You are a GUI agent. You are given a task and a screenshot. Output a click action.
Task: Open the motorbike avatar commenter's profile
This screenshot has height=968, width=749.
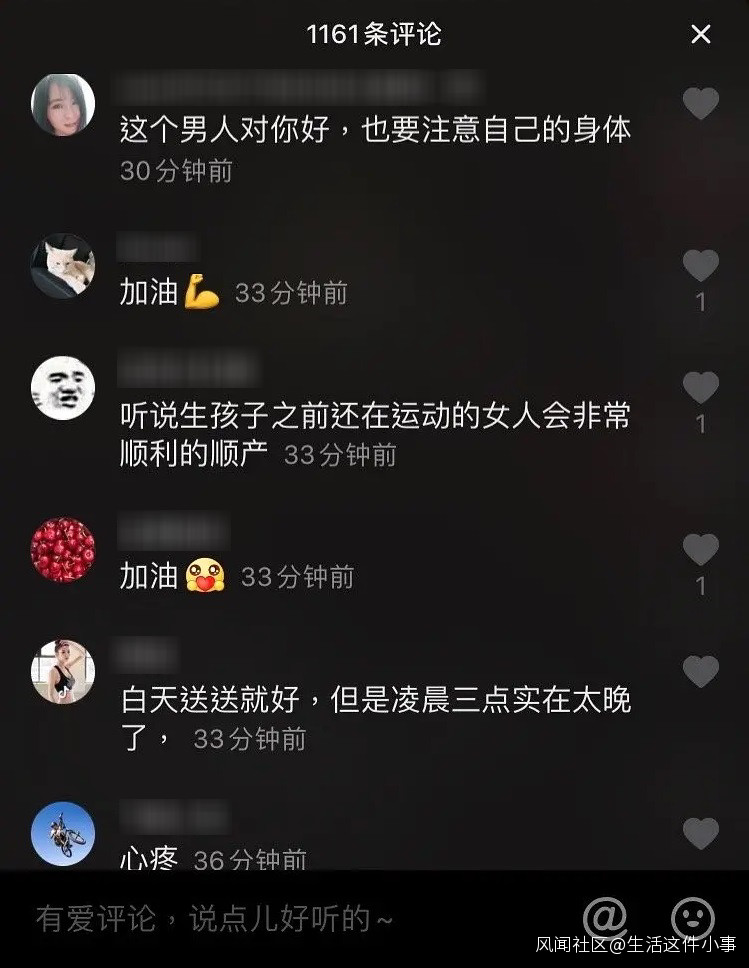(63, 833)
